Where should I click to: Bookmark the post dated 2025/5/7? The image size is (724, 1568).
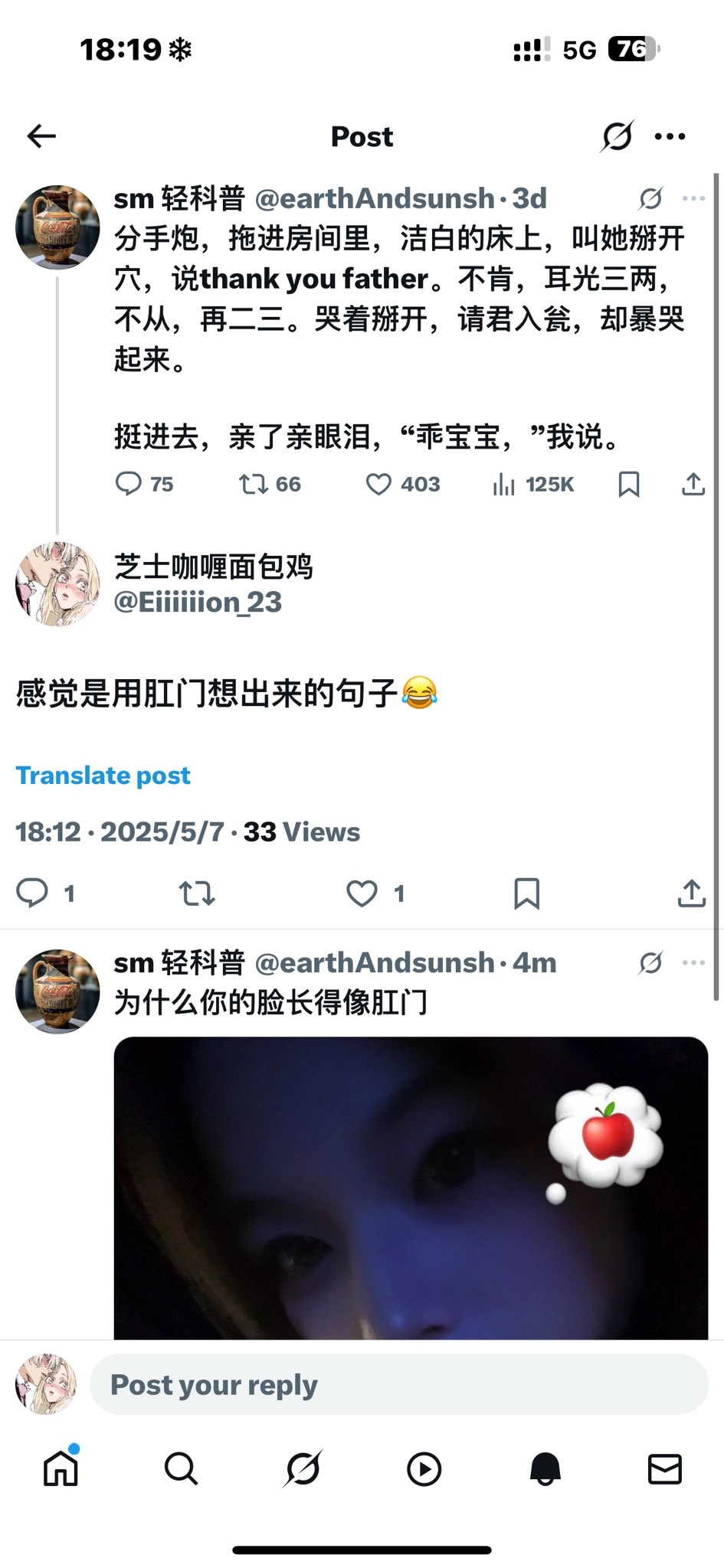[x=526, y=893]
